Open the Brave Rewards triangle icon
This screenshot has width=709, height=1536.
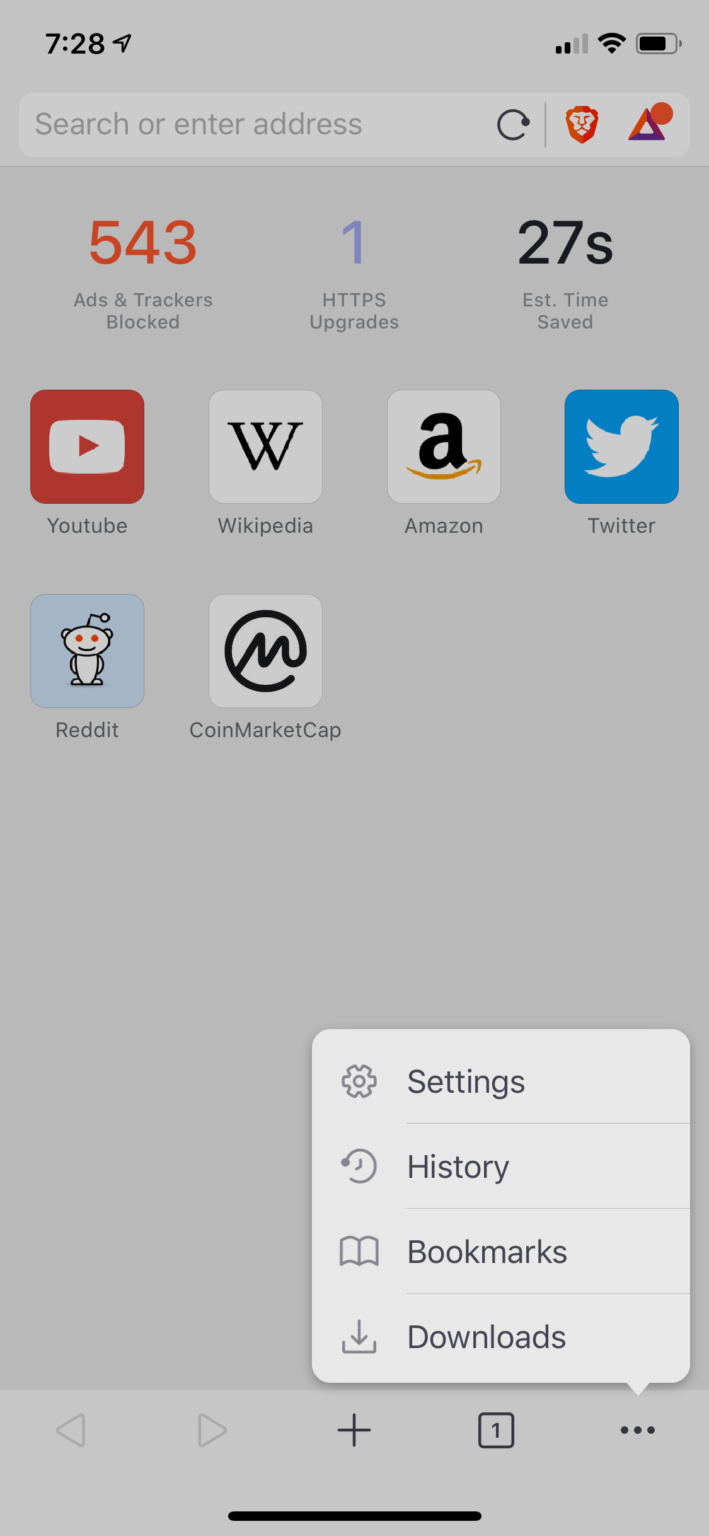click(x=648, y=125)
